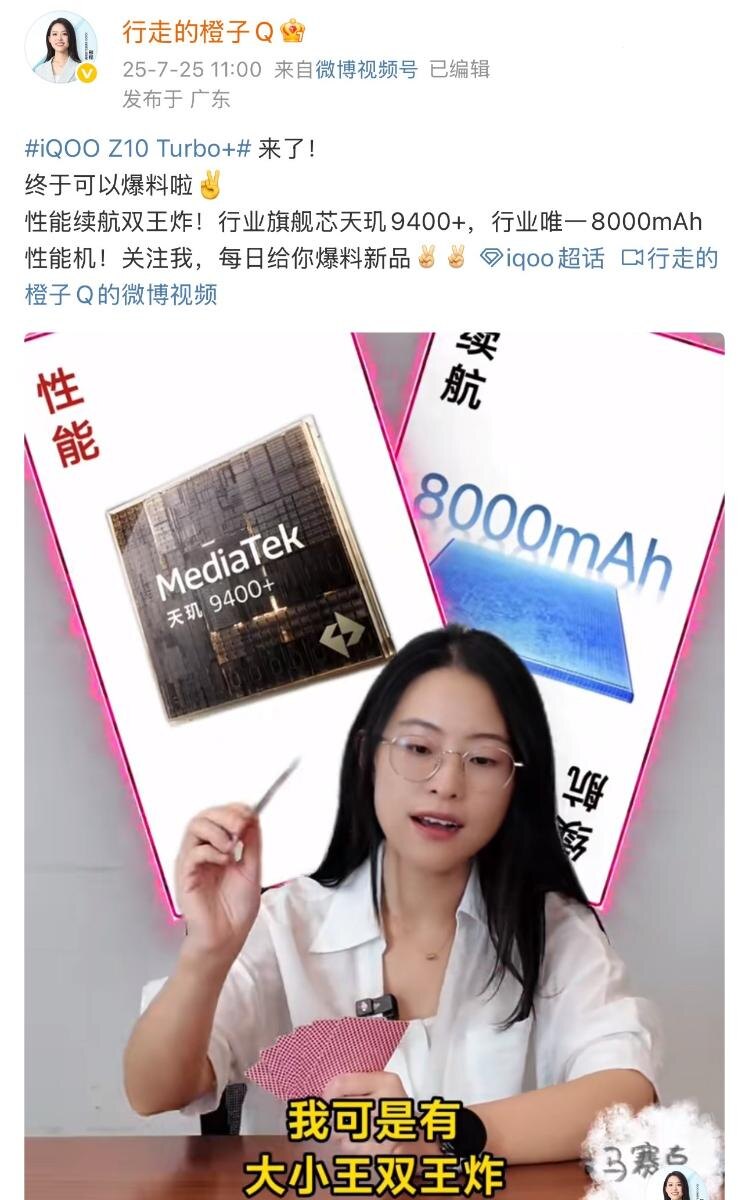
Task: Open the iqoo超话 super topic link
Action: coord(543,258)
